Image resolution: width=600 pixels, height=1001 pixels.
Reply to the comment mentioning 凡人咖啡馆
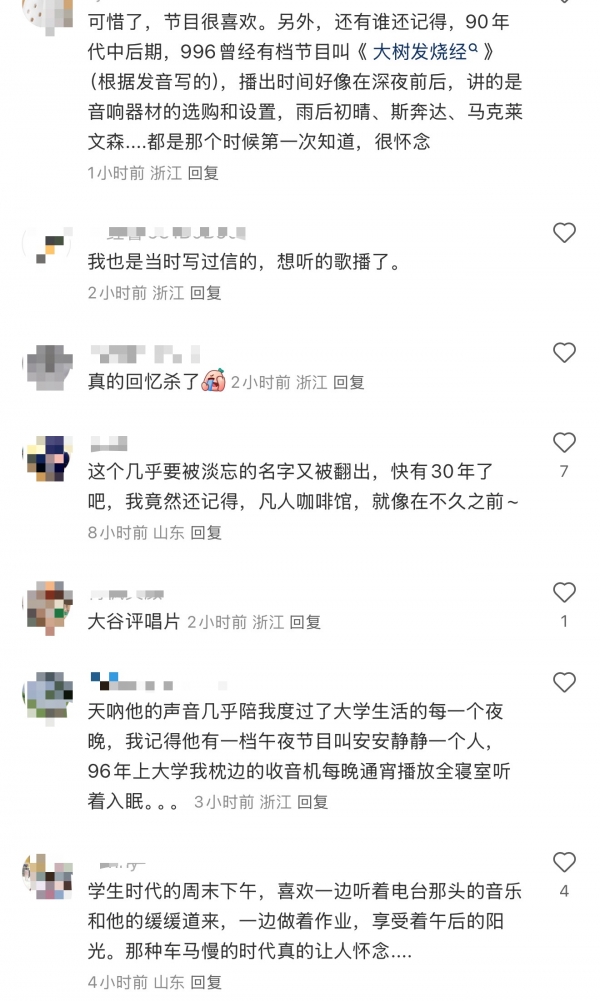(206, 533)
